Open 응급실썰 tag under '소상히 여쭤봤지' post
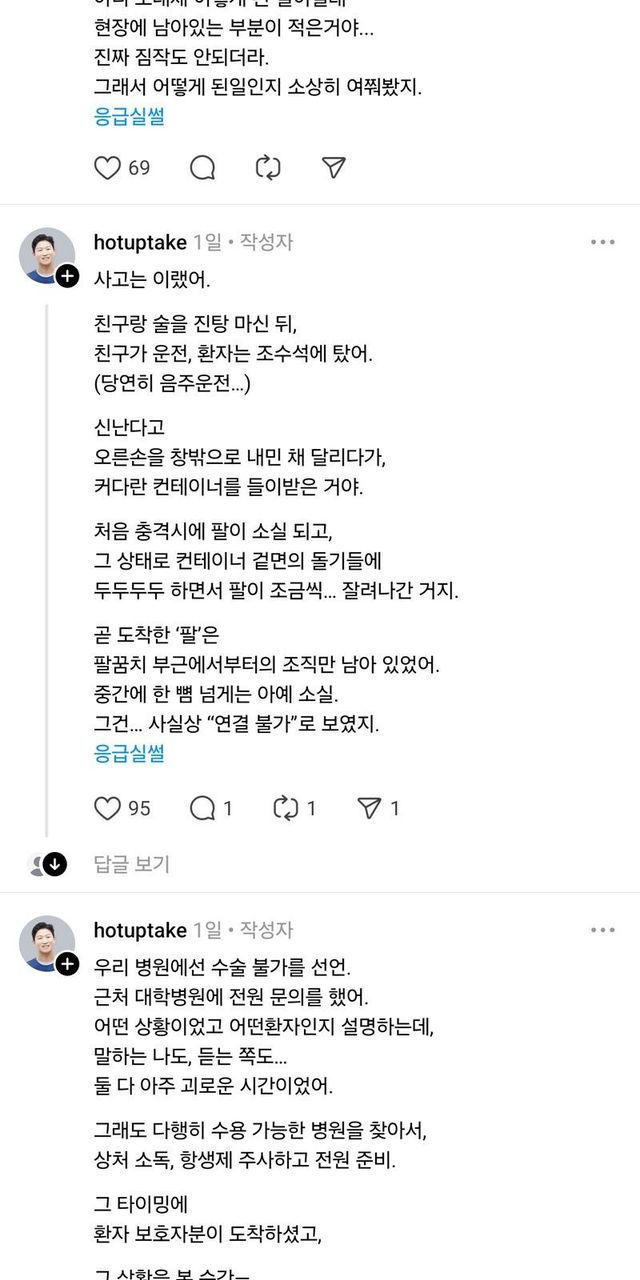 click(x=129, y=116)
